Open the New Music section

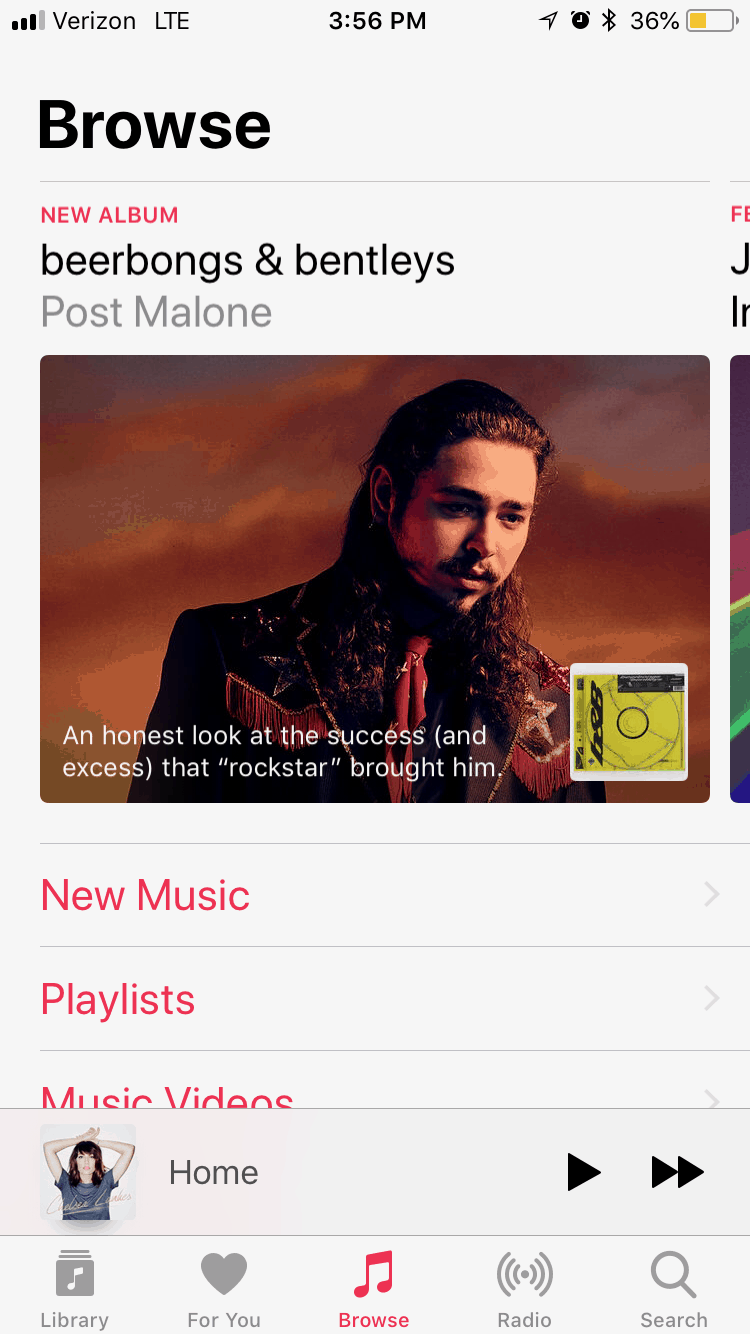tap(380, 895)
